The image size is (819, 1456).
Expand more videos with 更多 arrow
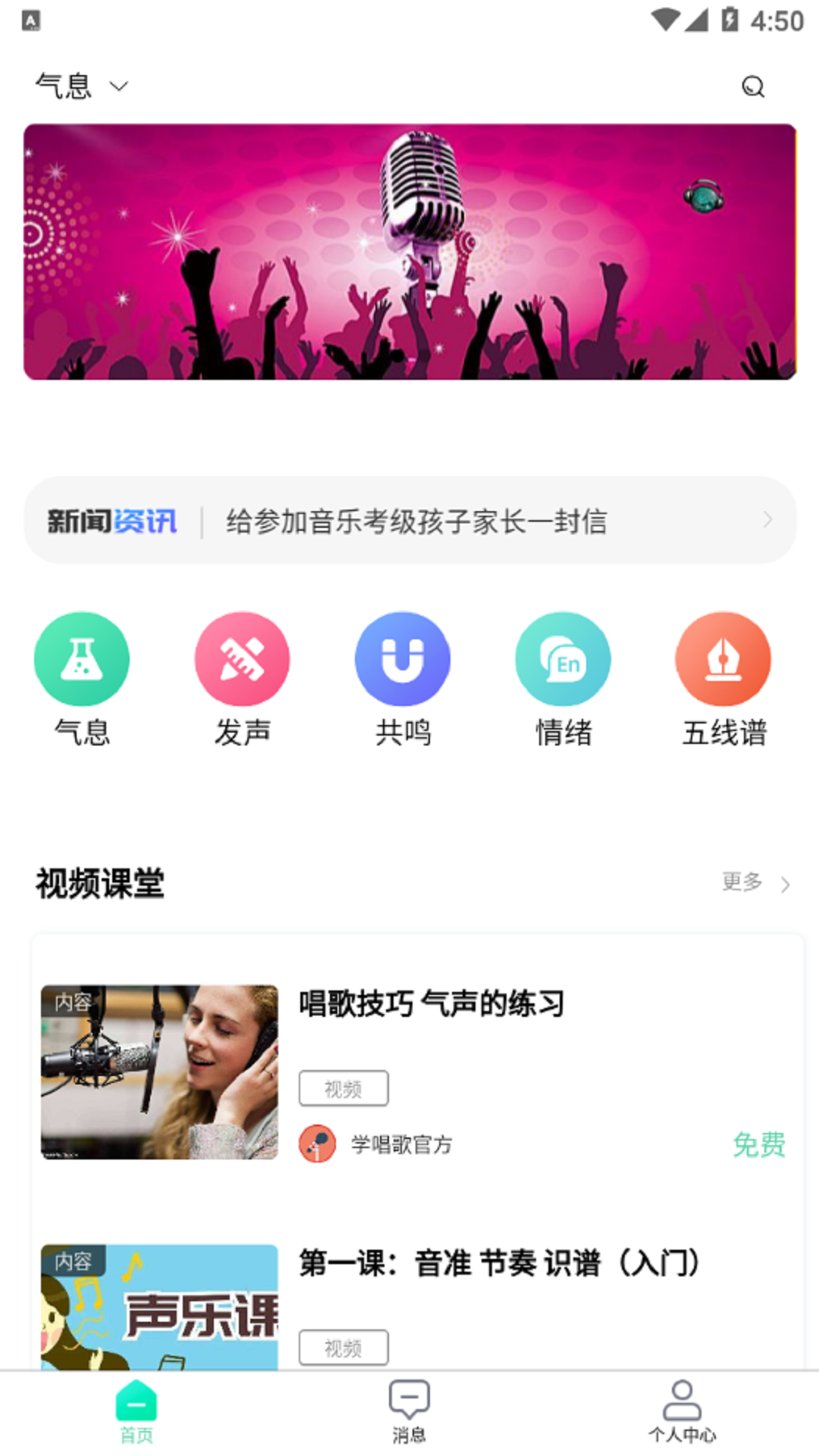click(756, 883)
